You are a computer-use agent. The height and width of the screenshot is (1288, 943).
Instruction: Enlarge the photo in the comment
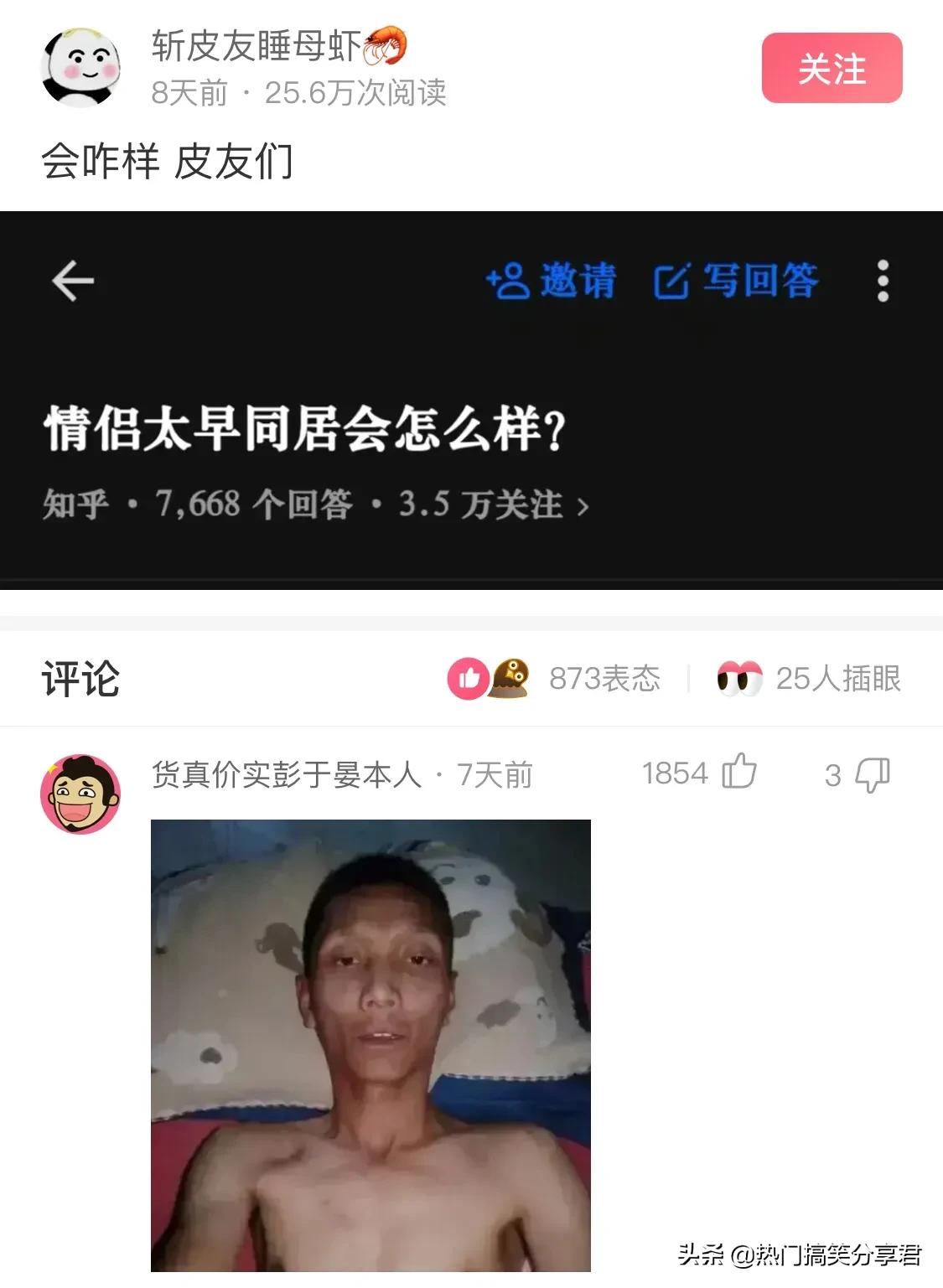[370, 1044]
